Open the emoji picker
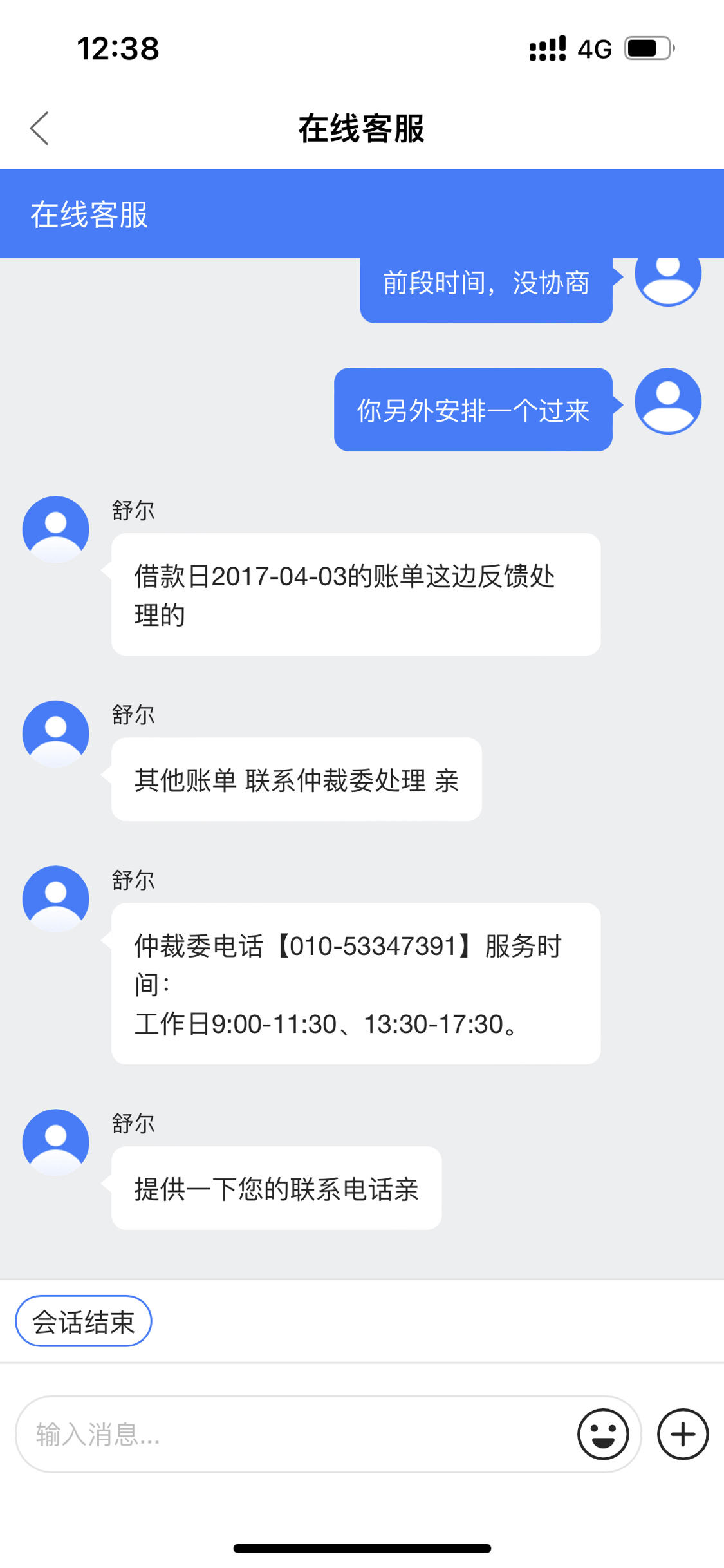The height and width of the screenshot is (1568, 724). 603,1434
